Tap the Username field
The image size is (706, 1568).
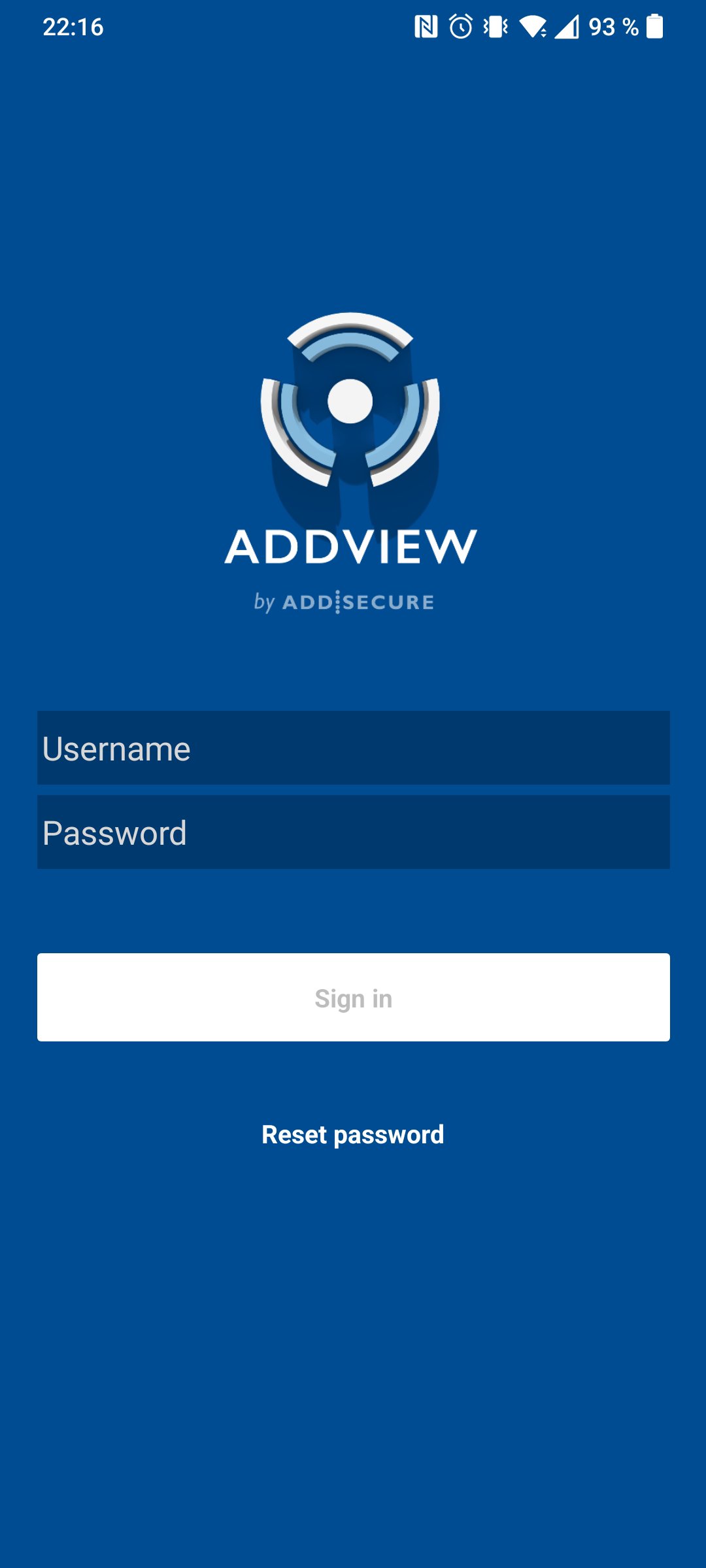(353, 747)
